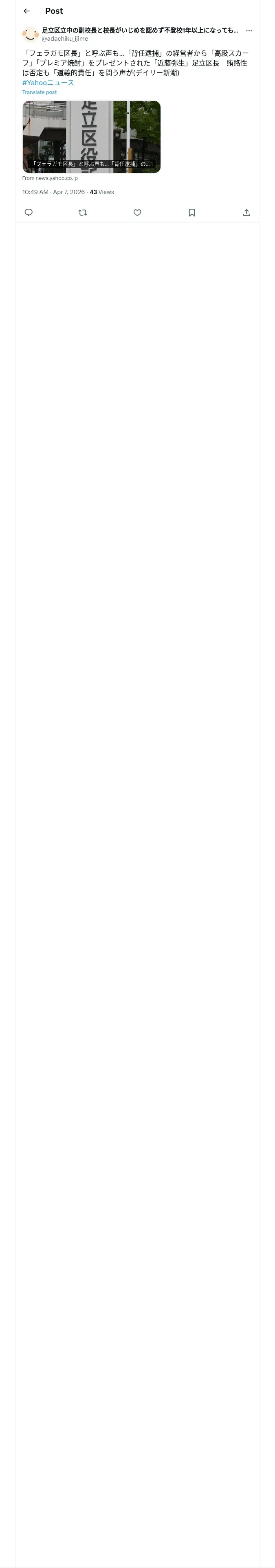Tap the #Yahooニュース hashtag
The width and height of the screenshot is (275, 1568).
(x=48, y=83)
